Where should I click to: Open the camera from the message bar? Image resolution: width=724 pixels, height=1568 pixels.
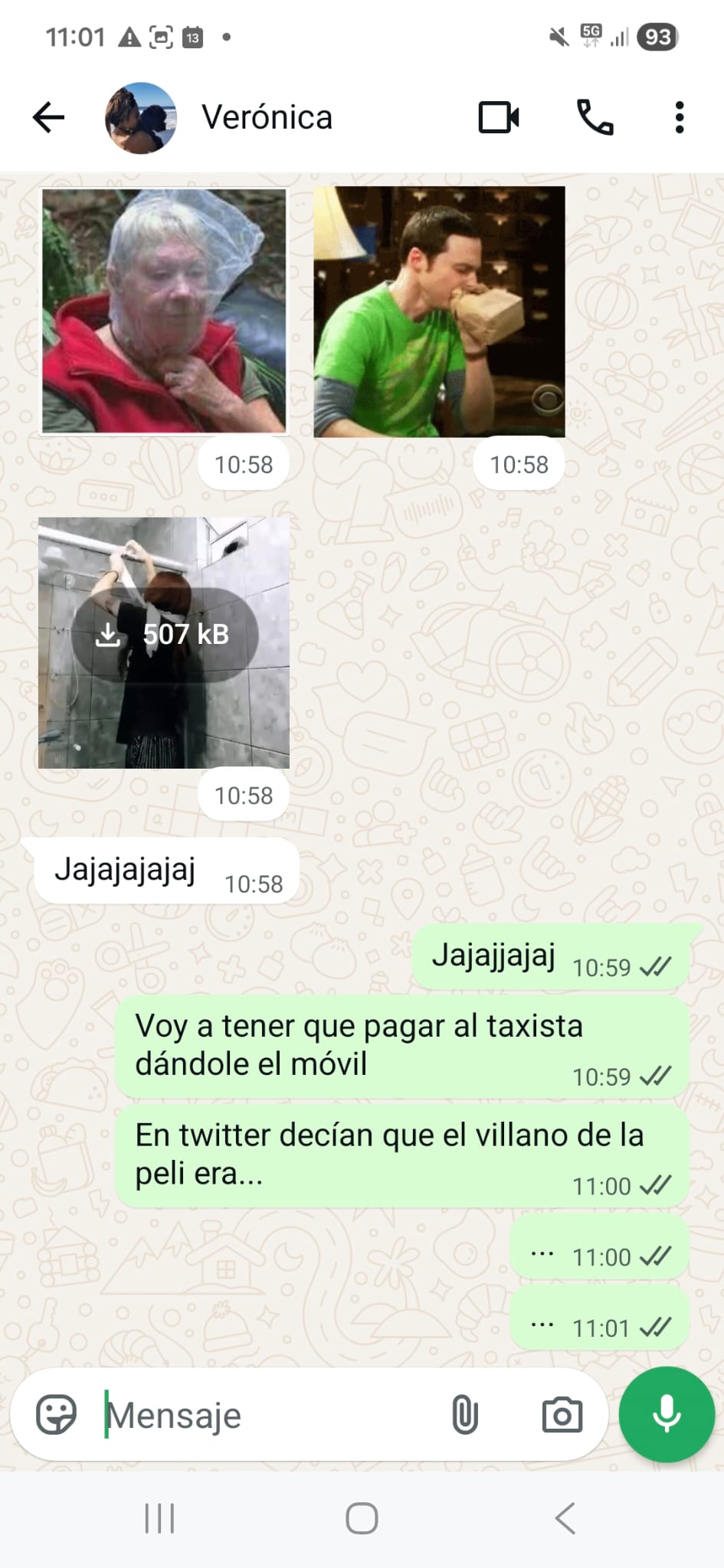(x=562, y=1415)
